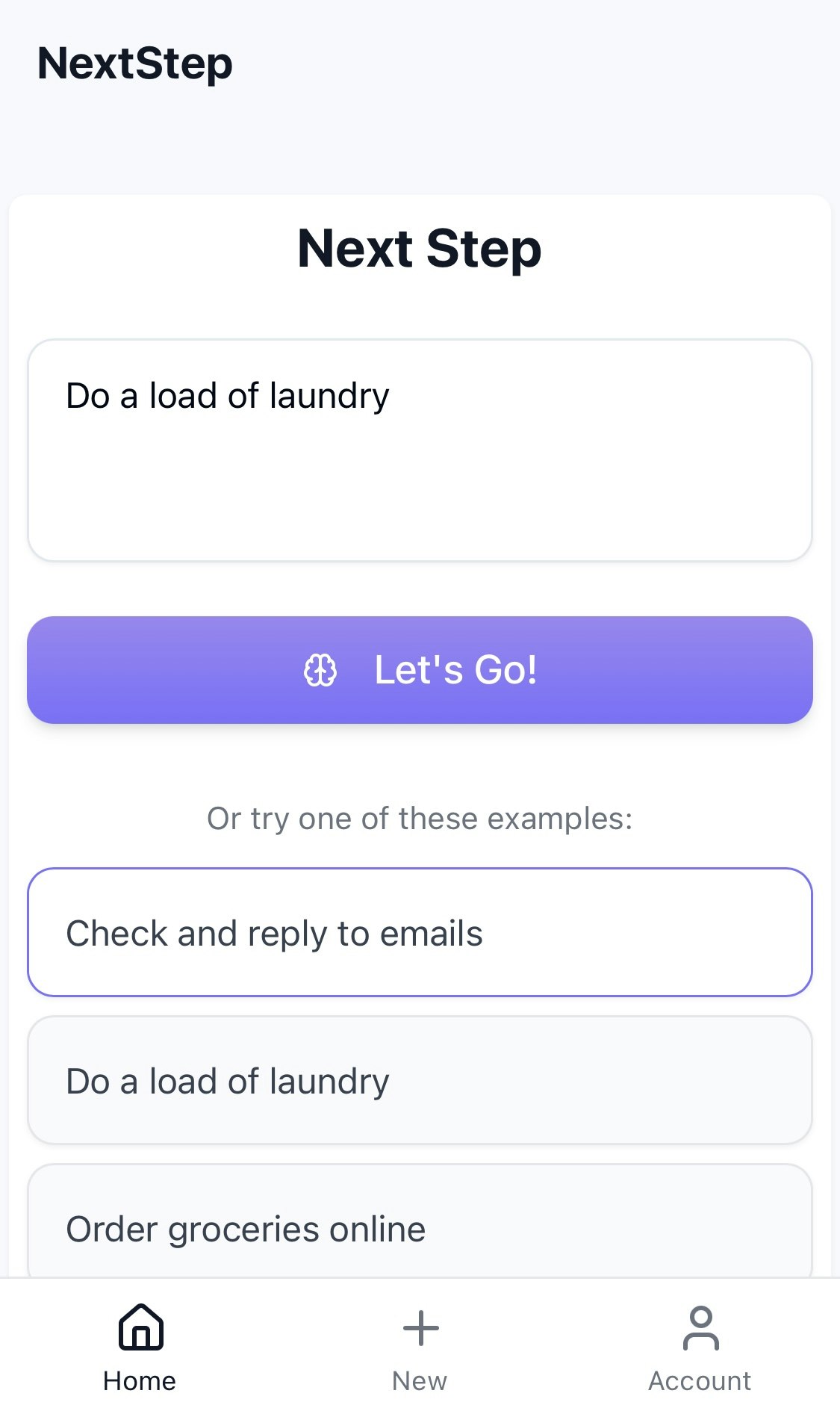This screenshot has width=840, height=1414.
Task: Tap the task text field
Action: click(420, 450)
